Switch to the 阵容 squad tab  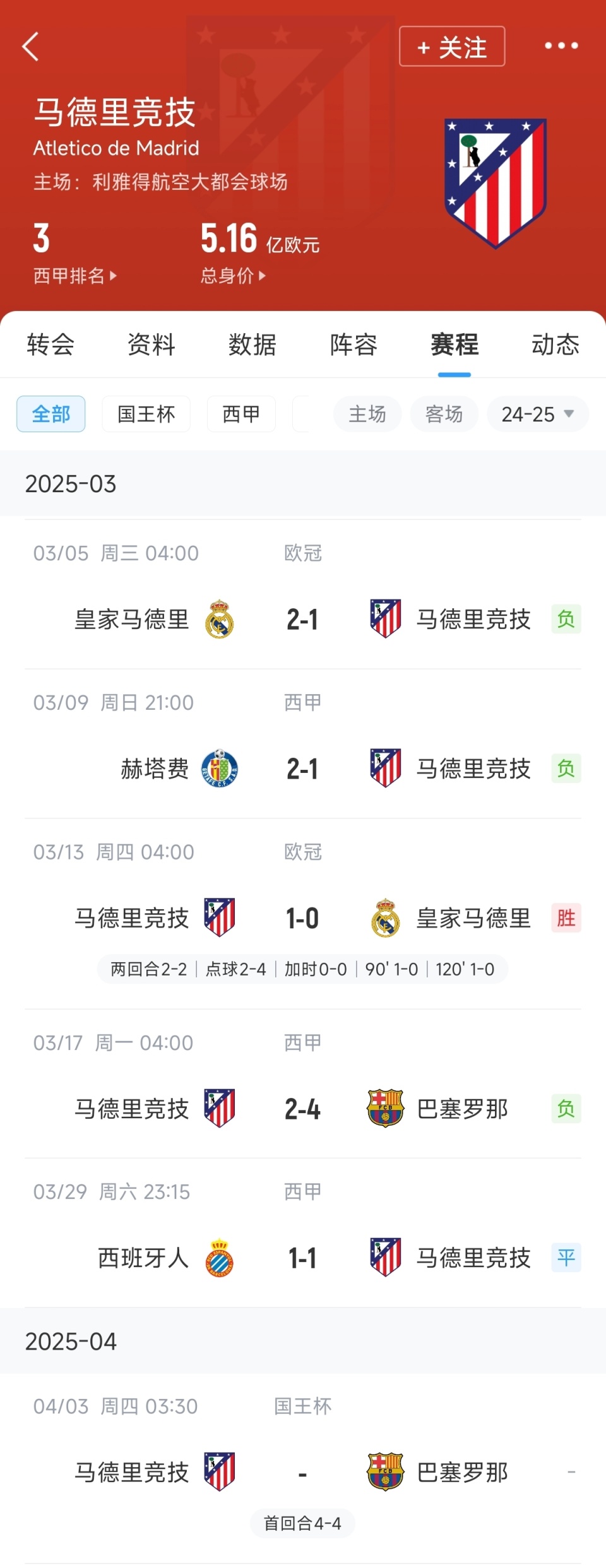pos(353,345)
